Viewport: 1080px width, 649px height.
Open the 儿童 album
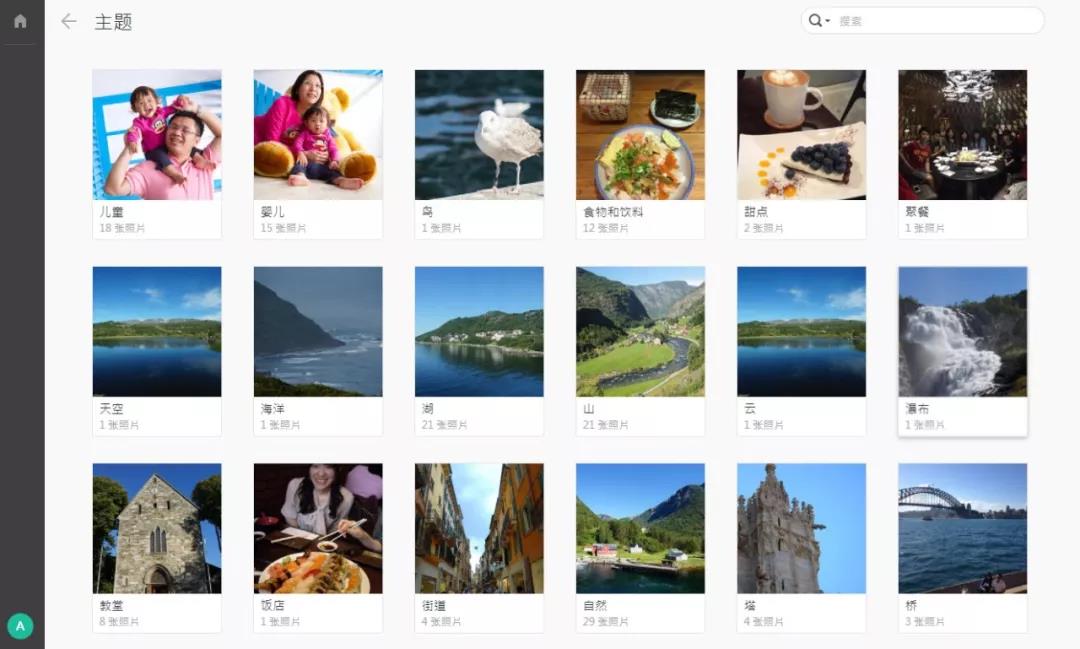click(x=157, y=135)
